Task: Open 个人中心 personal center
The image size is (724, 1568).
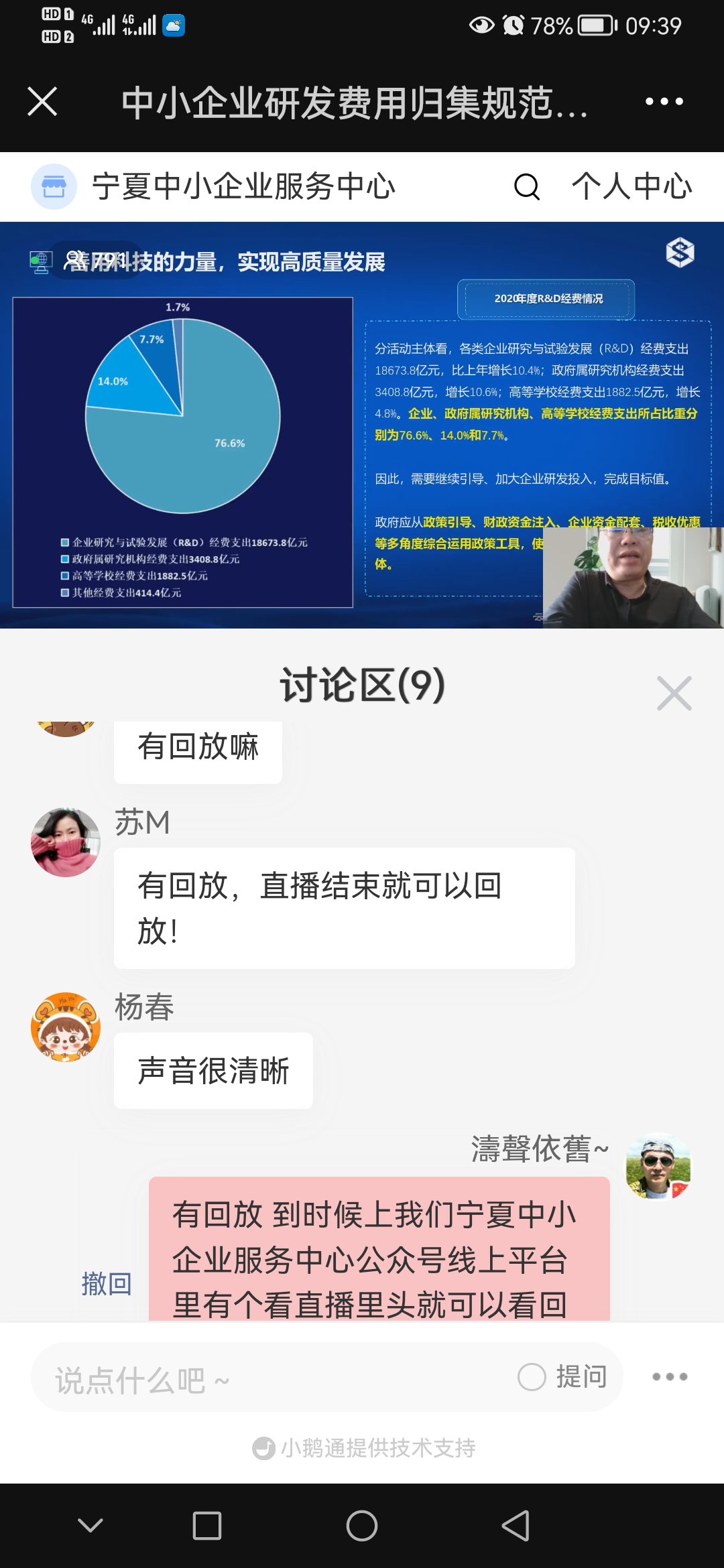Action: pos(631,186)
